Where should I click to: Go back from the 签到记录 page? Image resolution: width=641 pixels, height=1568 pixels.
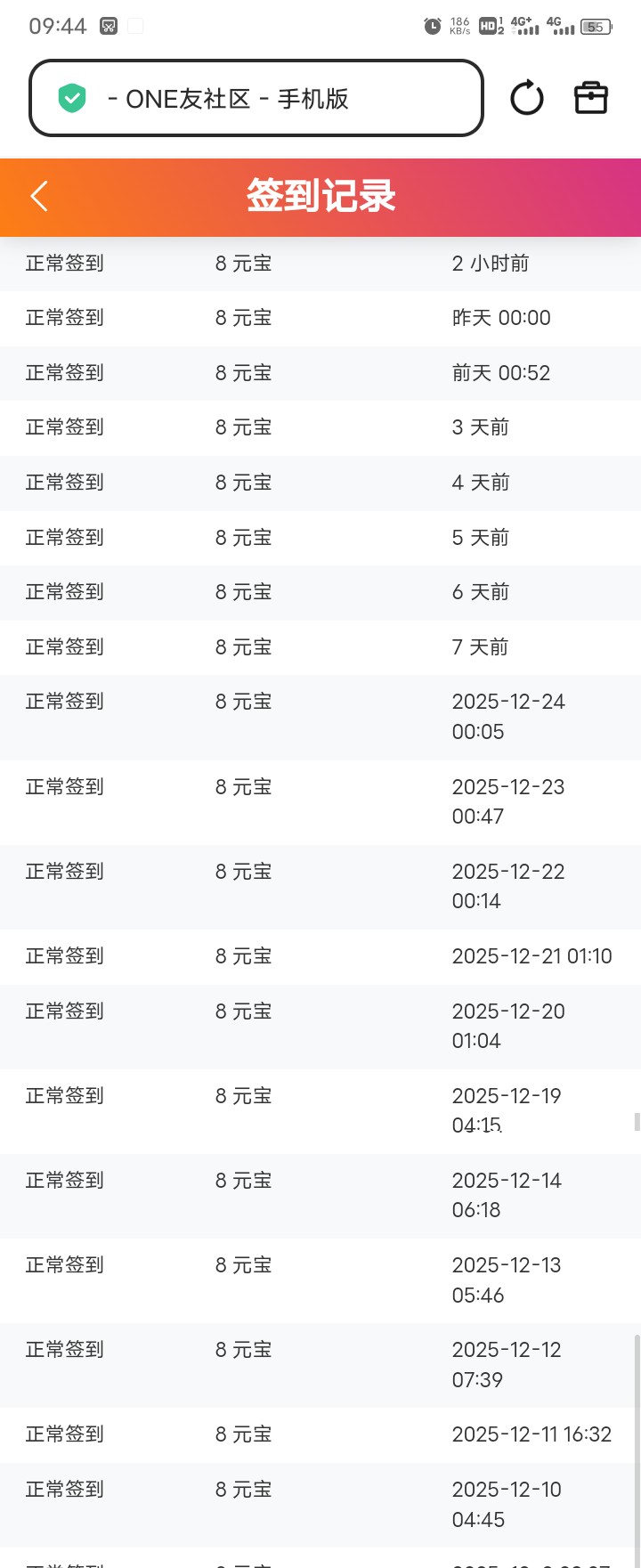click(39, 196)
